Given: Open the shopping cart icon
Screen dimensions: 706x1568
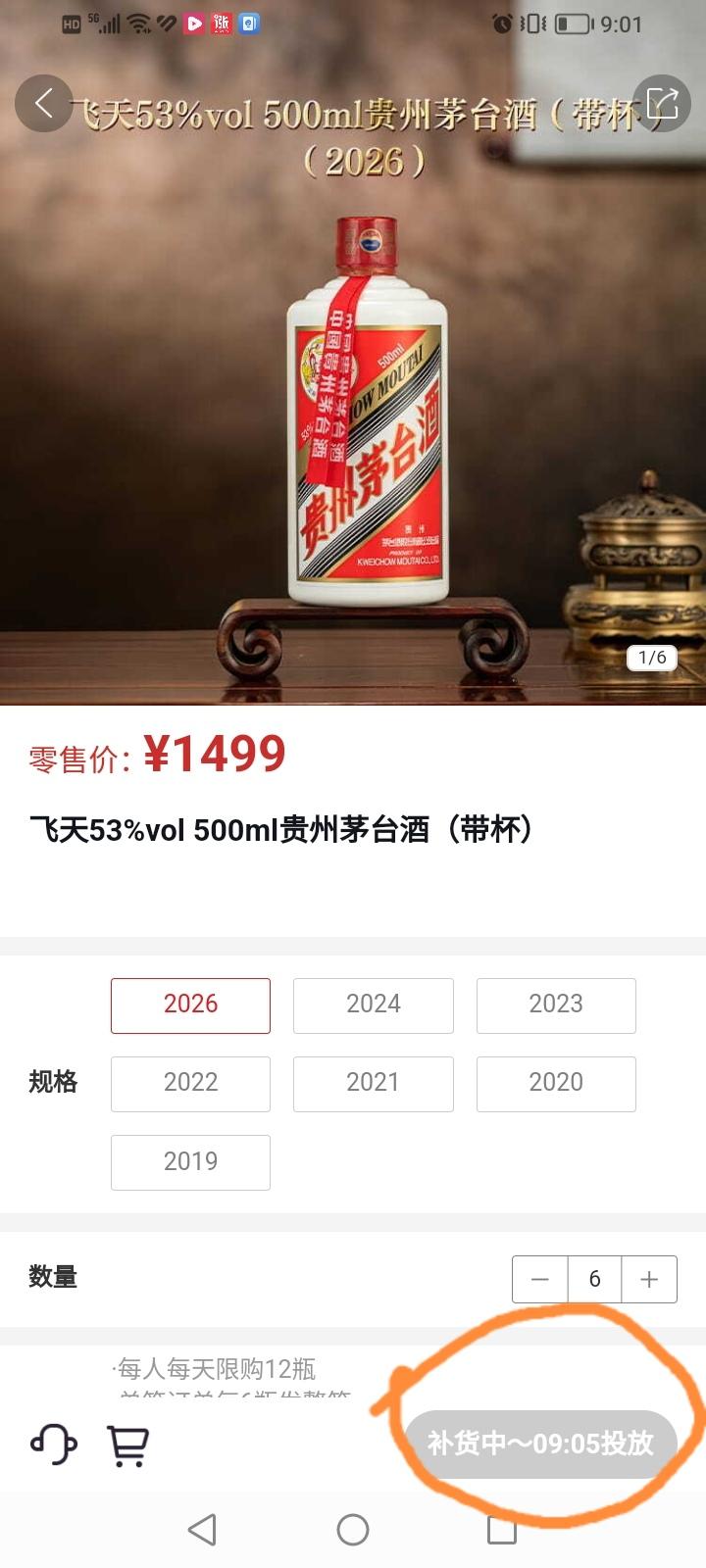Looking at the screenshot, I should (x=127, y=1444).
